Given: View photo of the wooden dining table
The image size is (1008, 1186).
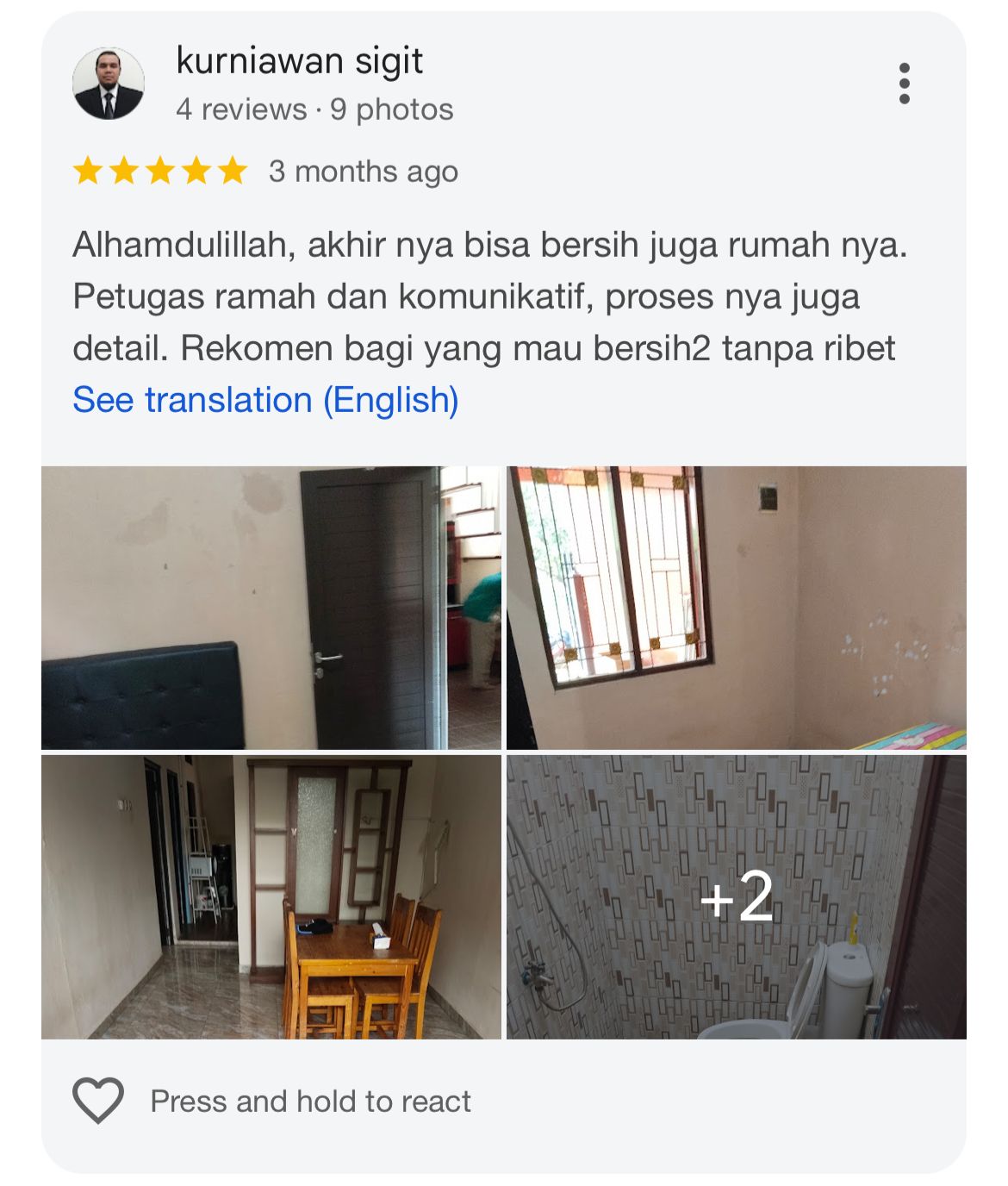Looking at the screenshot, I should click(x=271, y=896).
